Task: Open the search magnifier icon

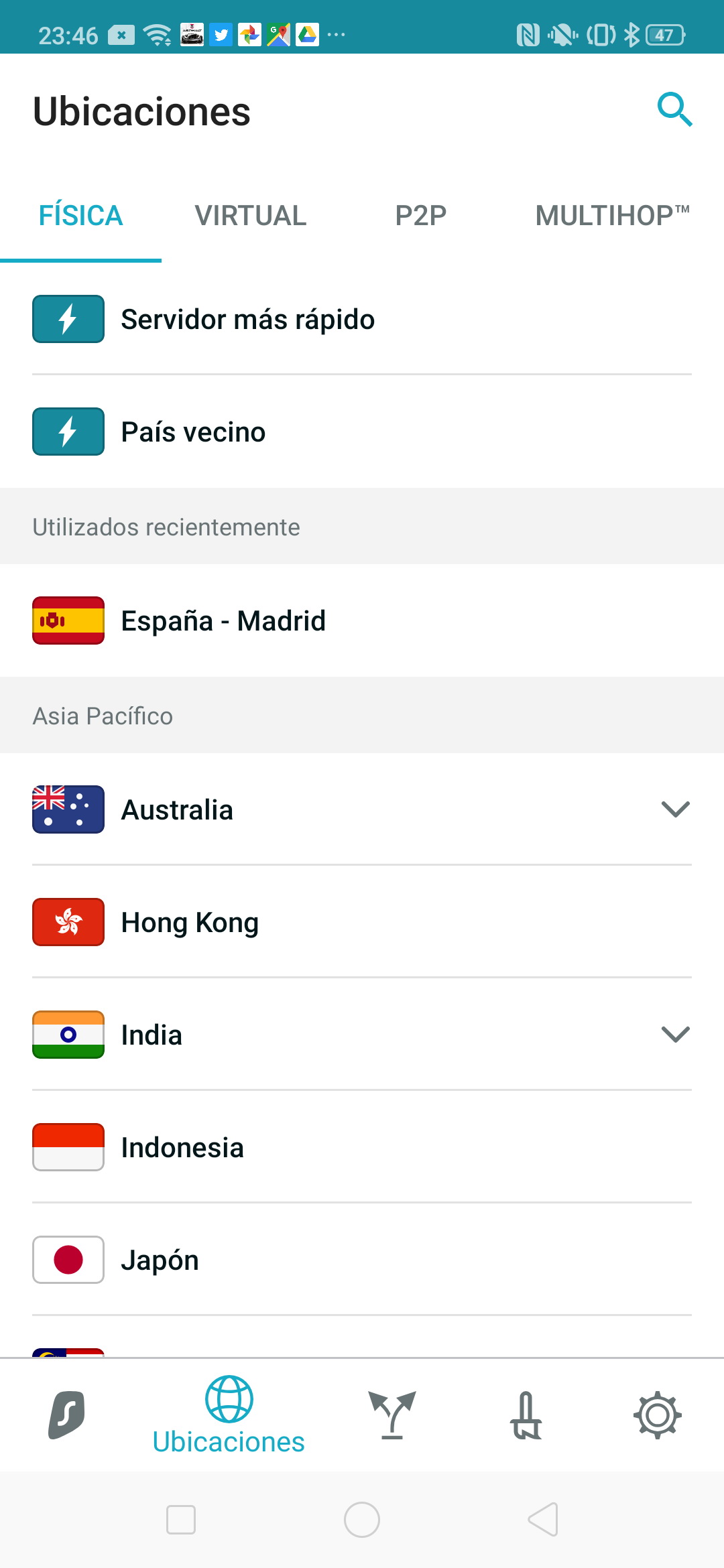Action: coord(674,110)
